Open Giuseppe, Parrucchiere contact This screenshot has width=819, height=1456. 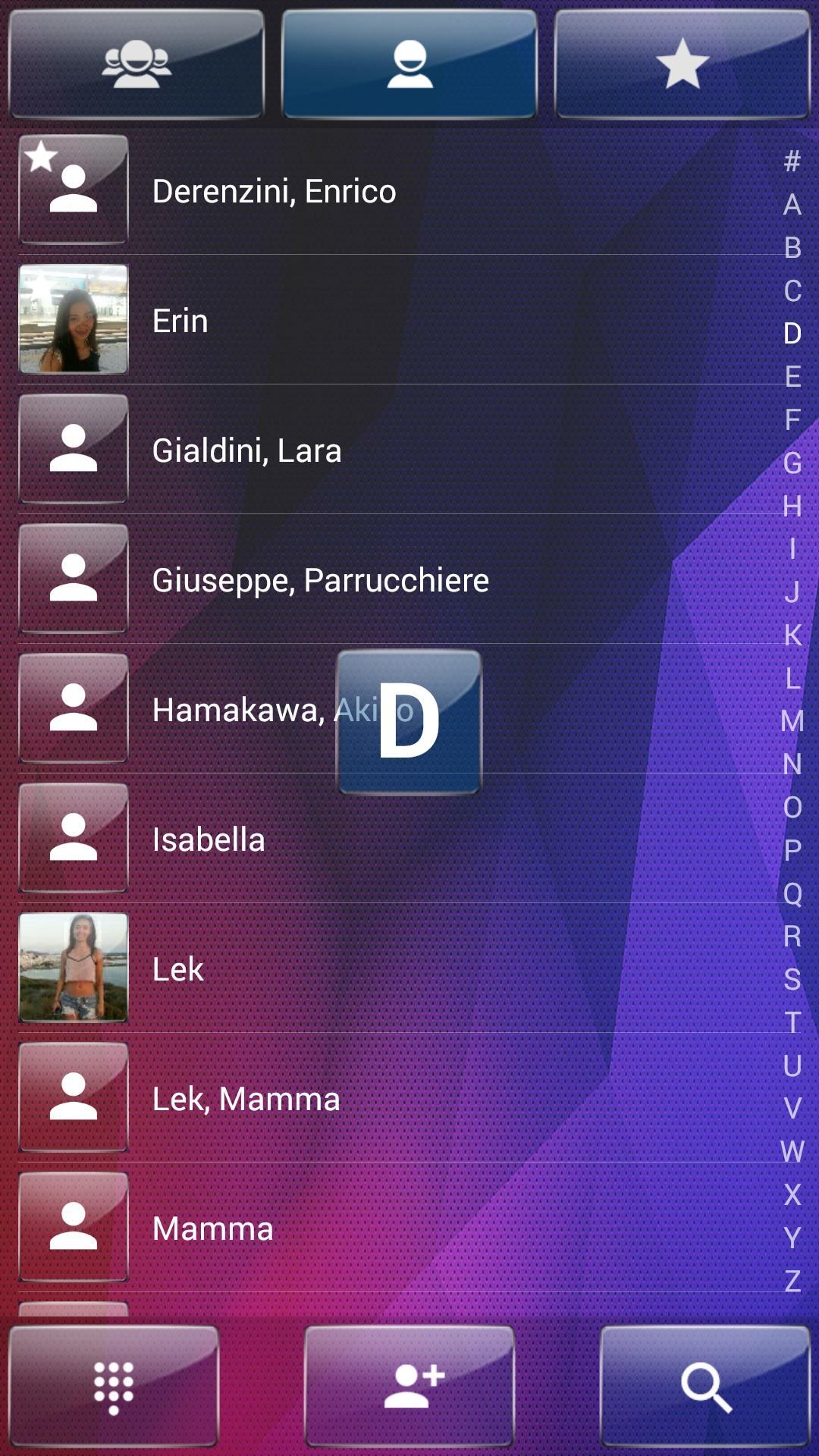[320, 580]
